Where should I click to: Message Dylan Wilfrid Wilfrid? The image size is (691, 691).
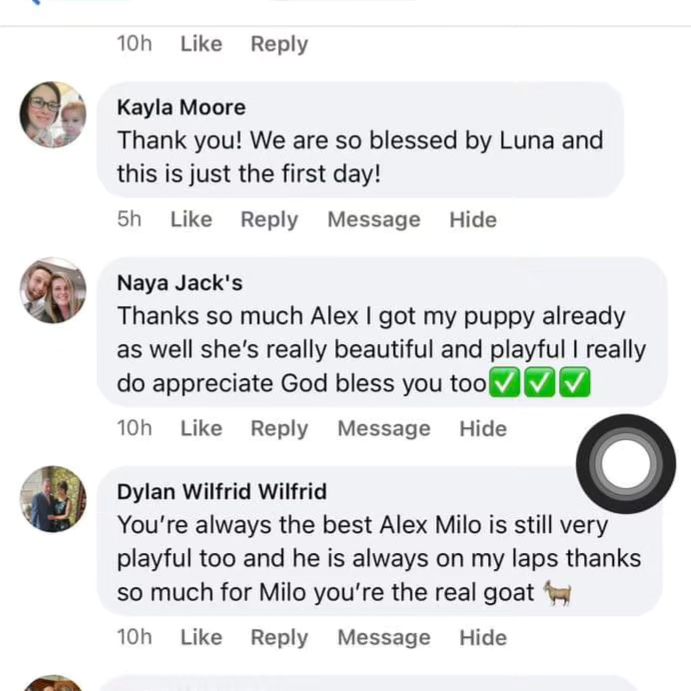384,637
